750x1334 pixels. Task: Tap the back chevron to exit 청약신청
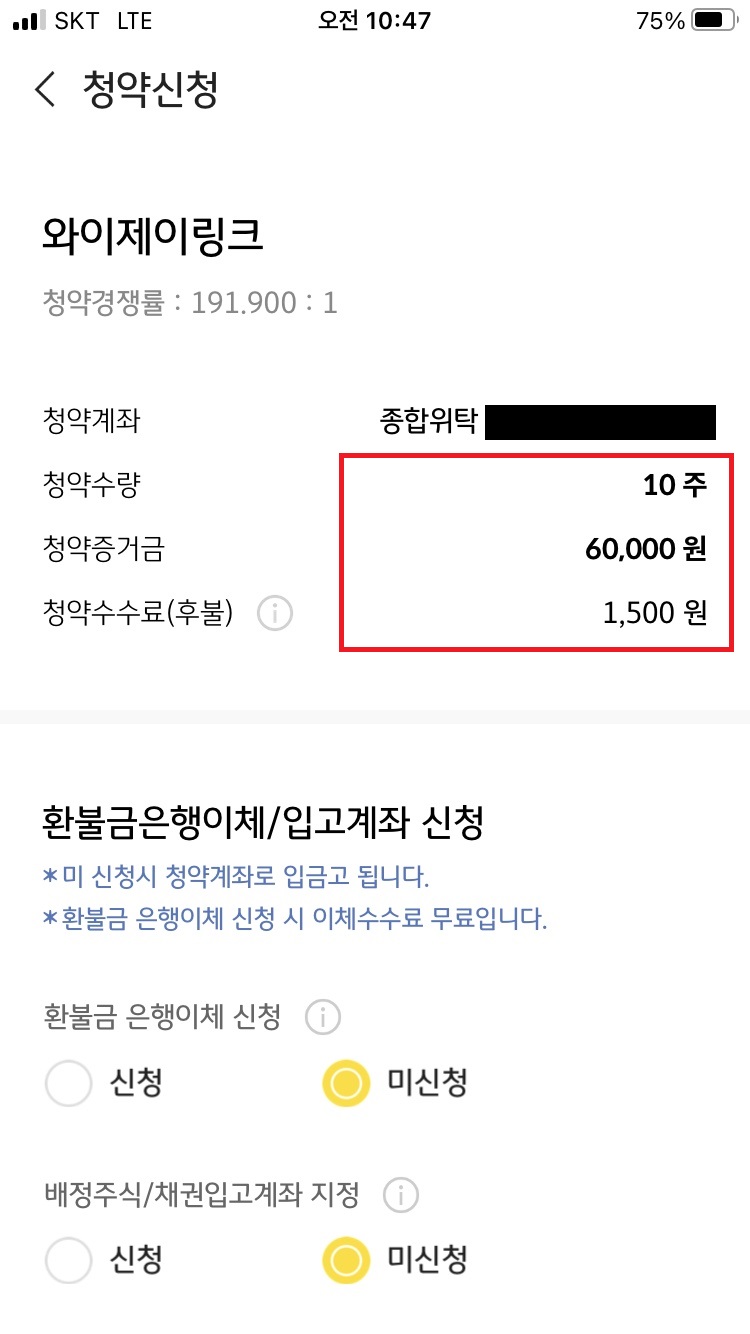coord(43,90)
